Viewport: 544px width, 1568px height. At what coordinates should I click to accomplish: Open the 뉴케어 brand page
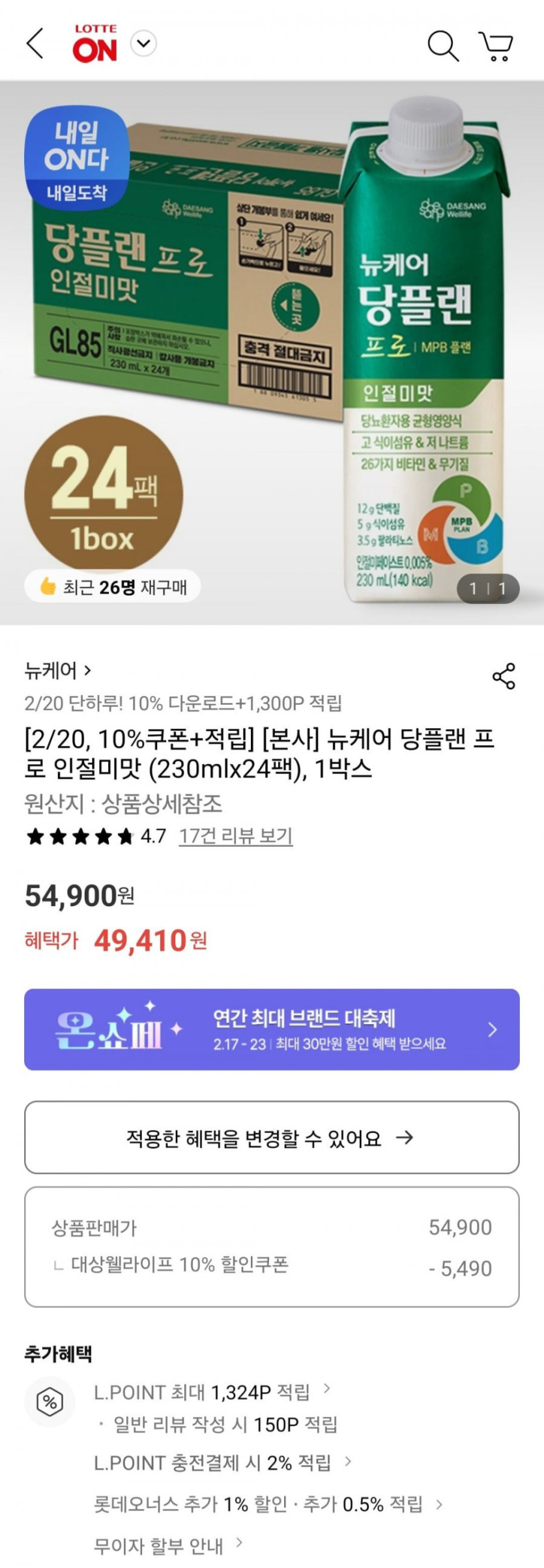coord(57,670)
